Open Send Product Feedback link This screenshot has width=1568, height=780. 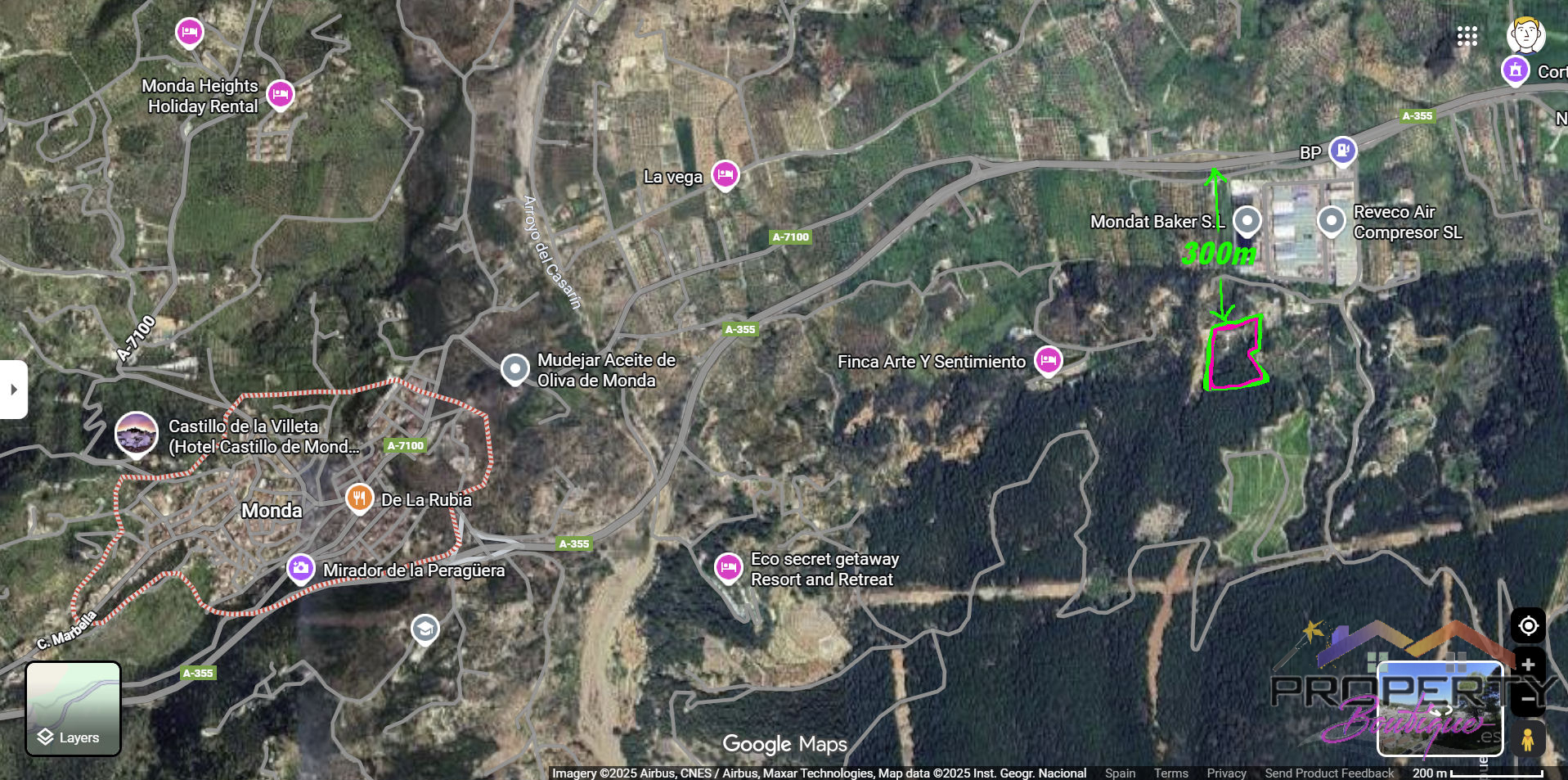(1329, 773)
